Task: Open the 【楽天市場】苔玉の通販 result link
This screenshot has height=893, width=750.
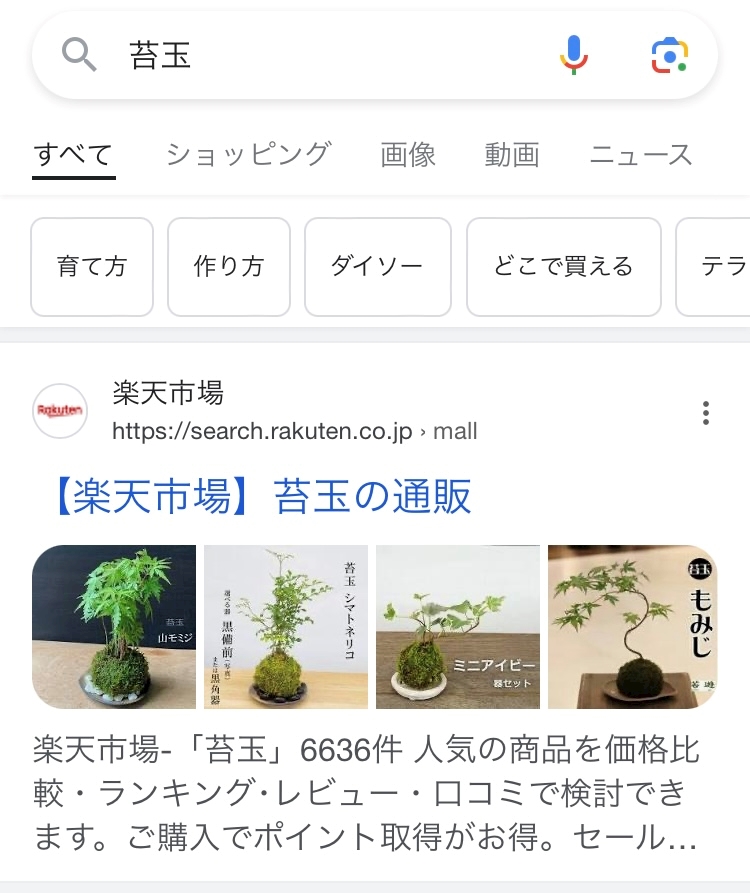Action: click(263, 495)
